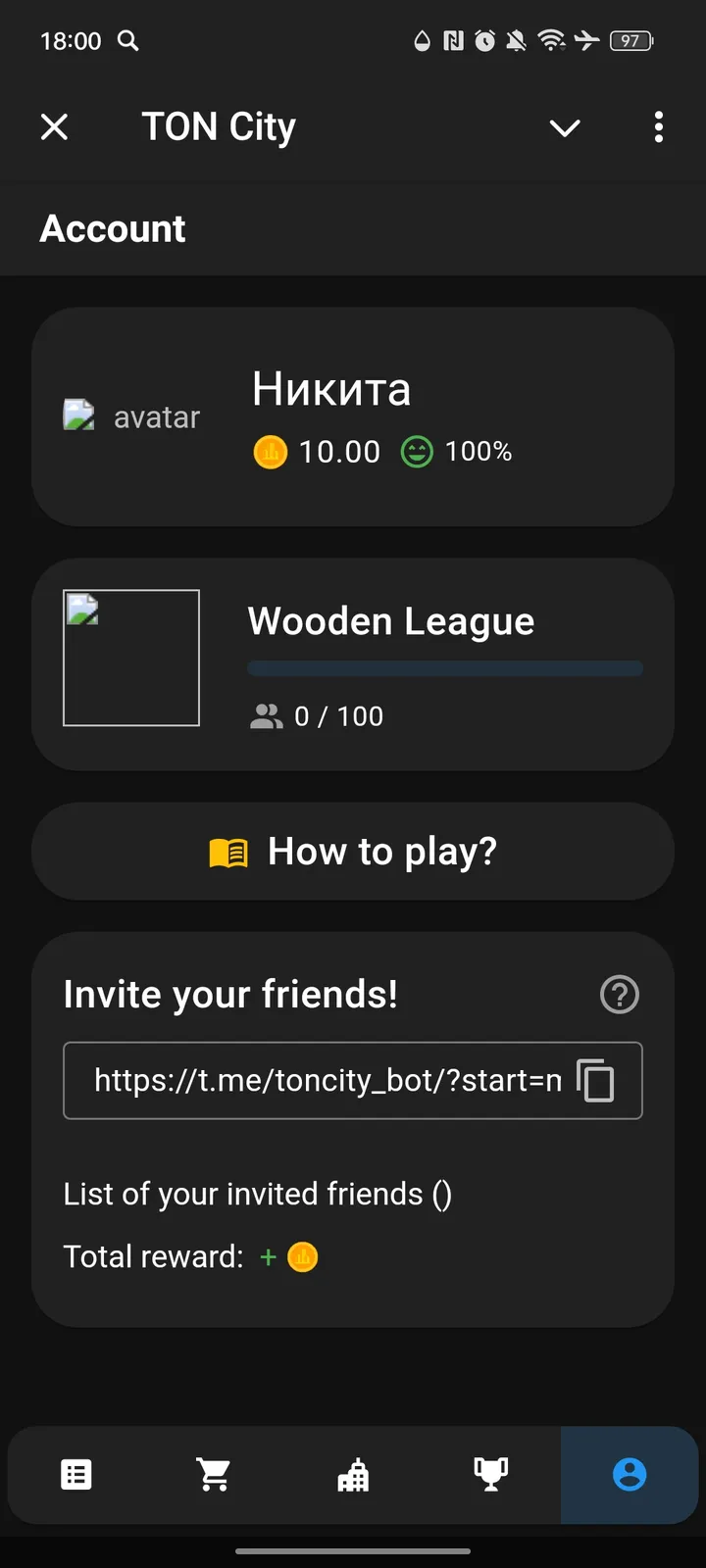Expand the TON City bot options chevron
This screenshot has width=706, height=1568.
tap(565, 127)
